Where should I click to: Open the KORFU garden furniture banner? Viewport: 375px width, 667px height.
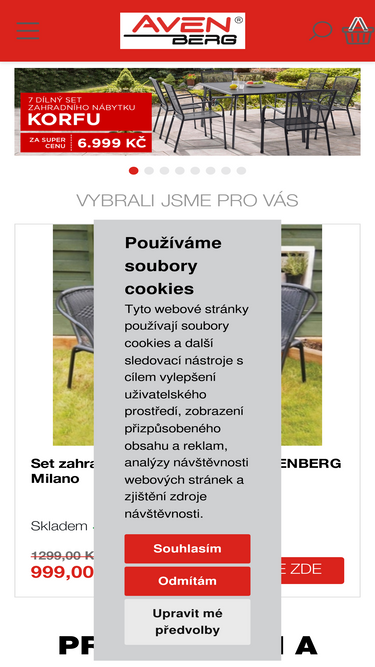188,112
